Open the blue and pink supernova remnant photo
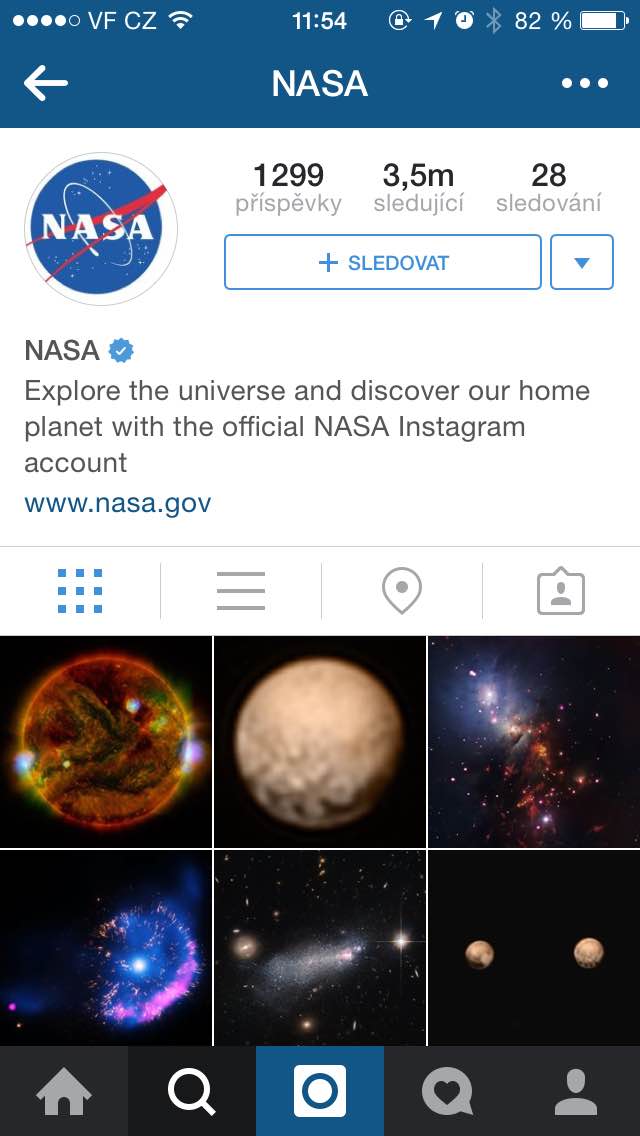 click(105, 948)
